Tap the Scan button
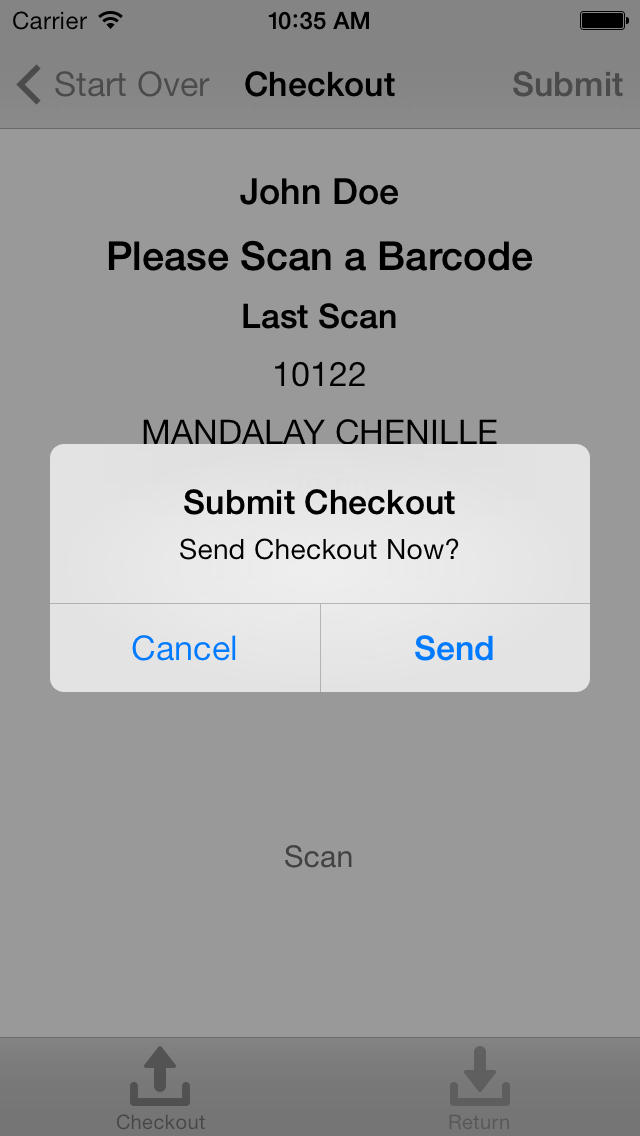This screenshot has width=640, height=1136. coord(318,856)
